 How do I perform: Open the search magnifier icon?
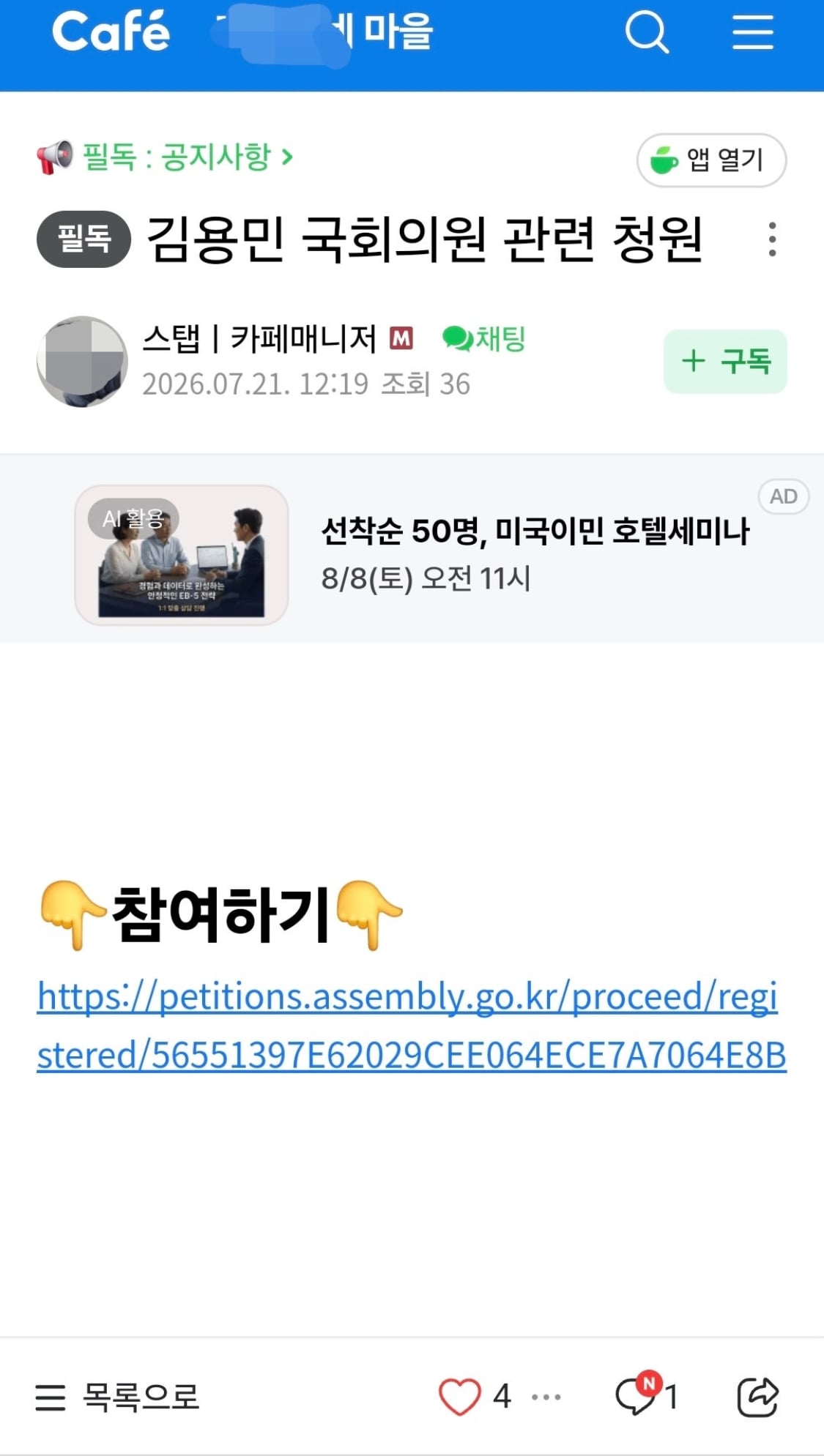(x=647, y=32)
